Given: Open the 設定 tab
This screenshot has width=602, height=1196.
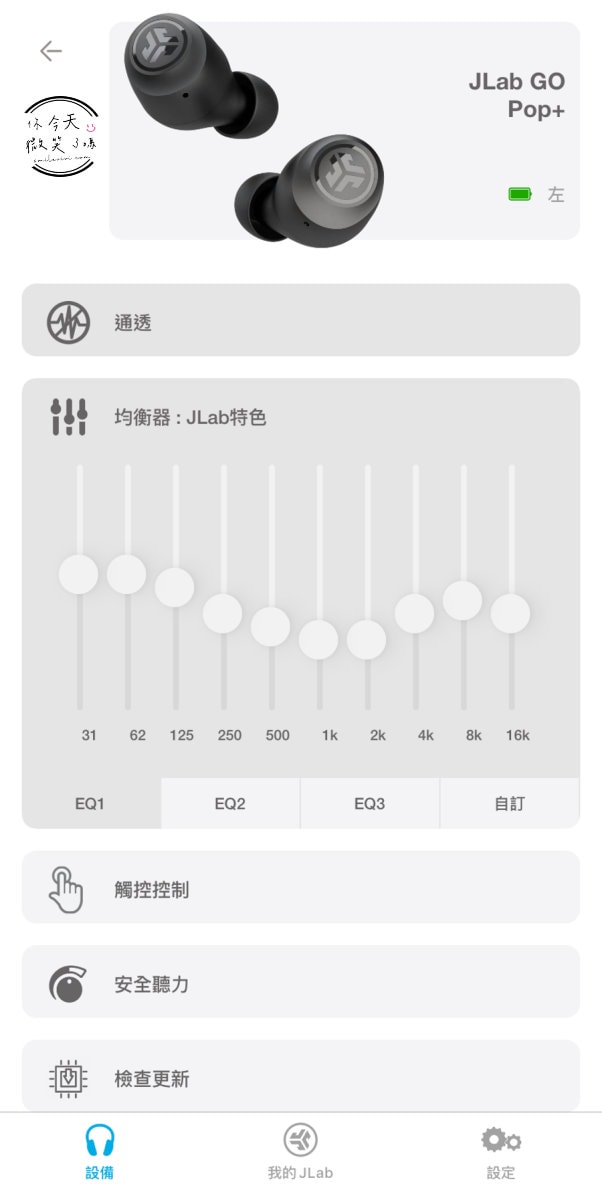Looking at the screenshot, I should (x=501, y=1152).
